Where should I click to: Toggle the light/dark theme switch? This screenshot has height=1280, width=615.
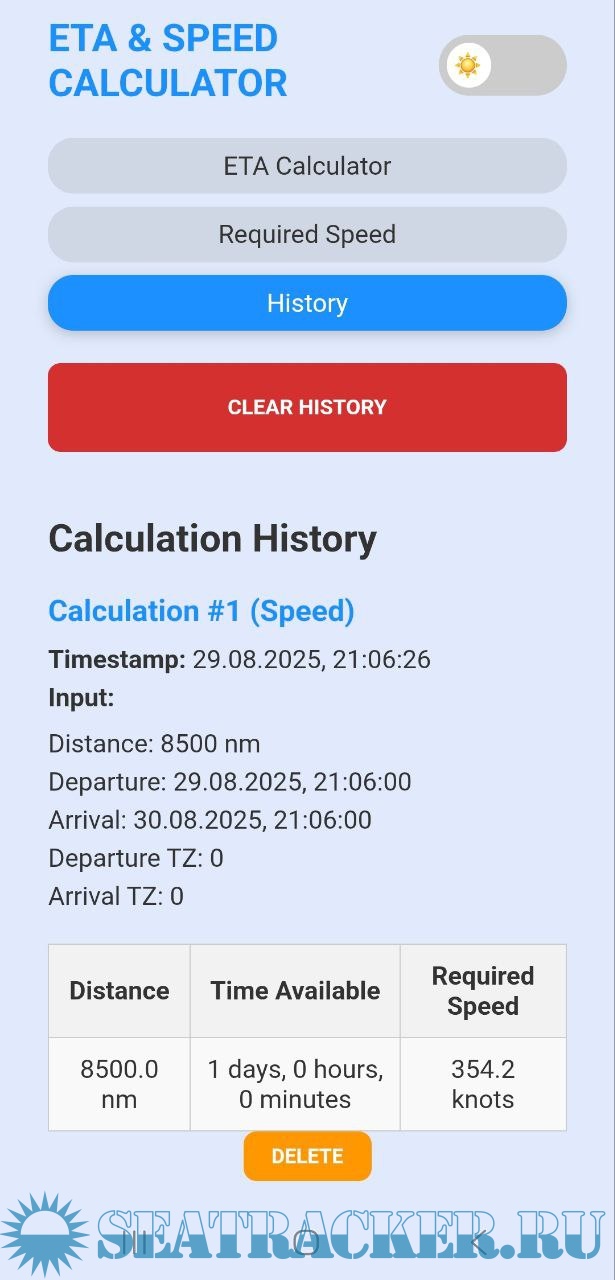click(x=502, y=66)
